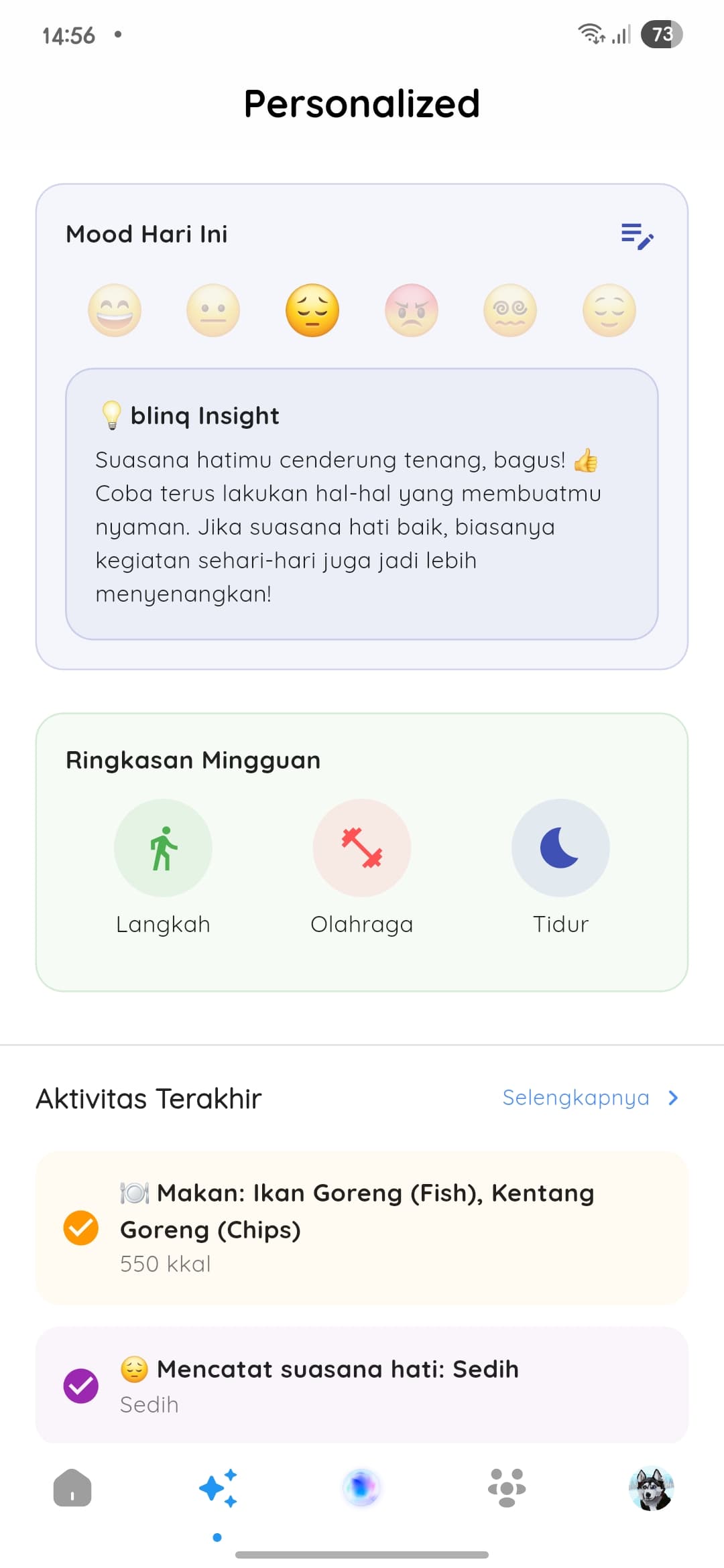724x1568 pixels.
Task: Toggle the orange checkmark on the meal entry
Action: 80,1228
